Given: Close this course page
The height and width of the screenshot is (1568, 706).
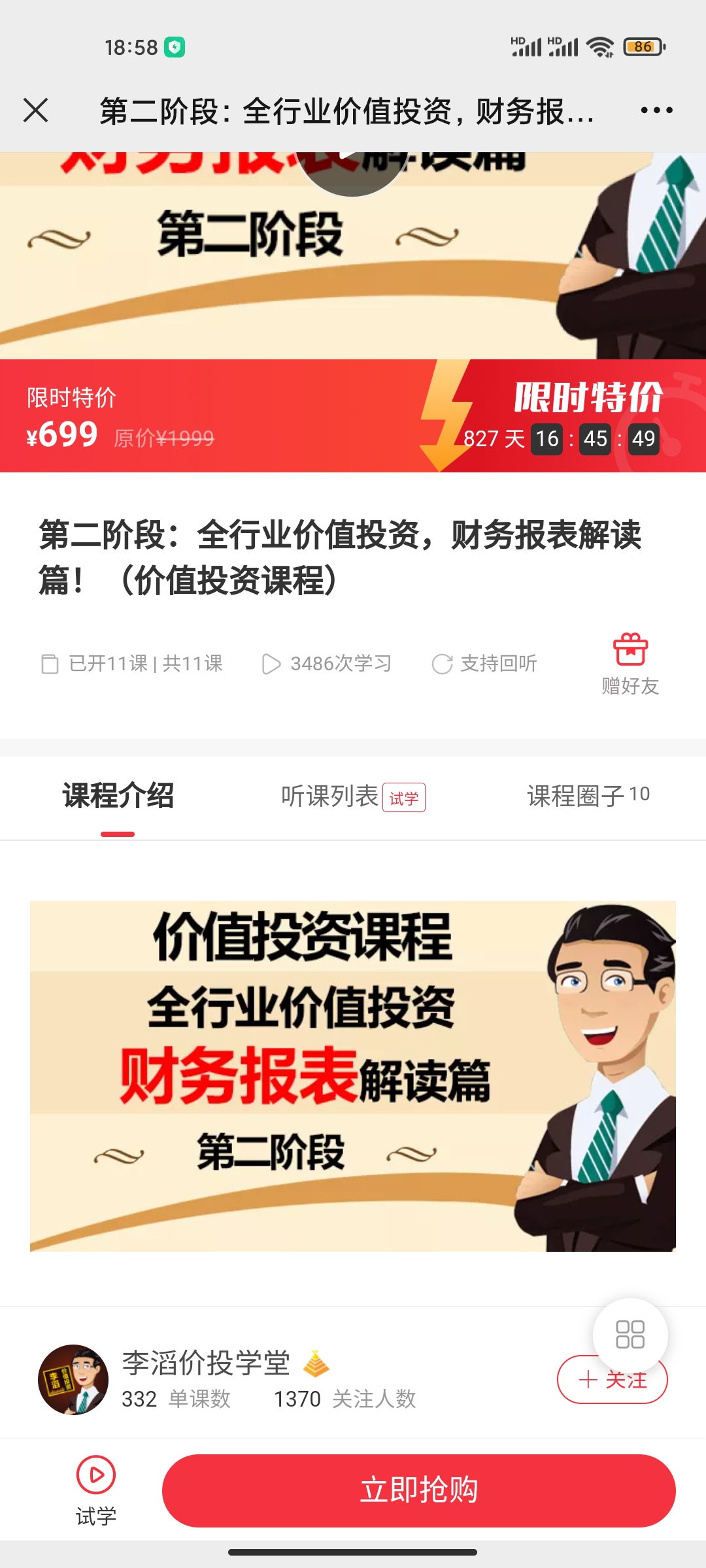Looking at the screenshot, I should 36,110.
